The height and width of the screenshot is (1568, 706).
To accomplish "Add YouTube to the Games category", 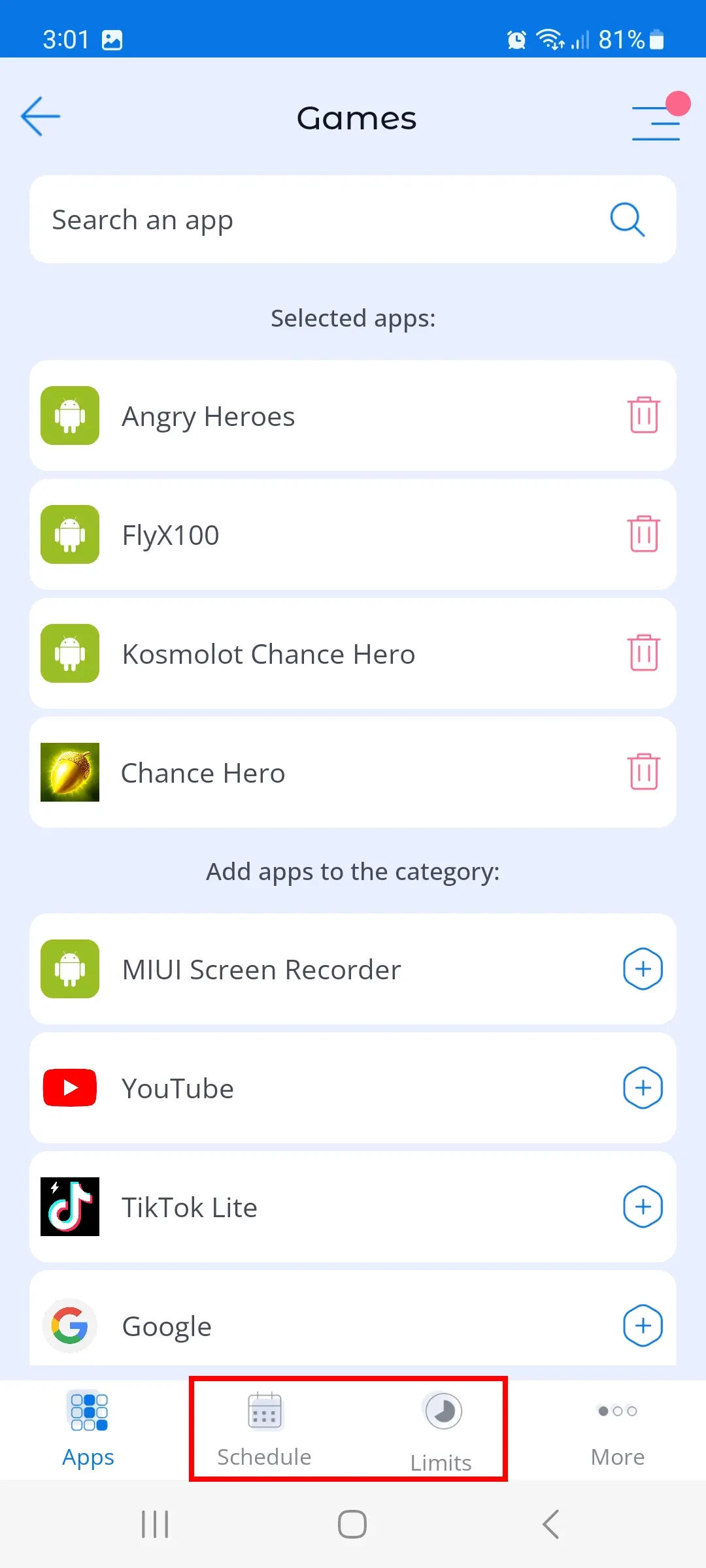I will [643, 1088].
